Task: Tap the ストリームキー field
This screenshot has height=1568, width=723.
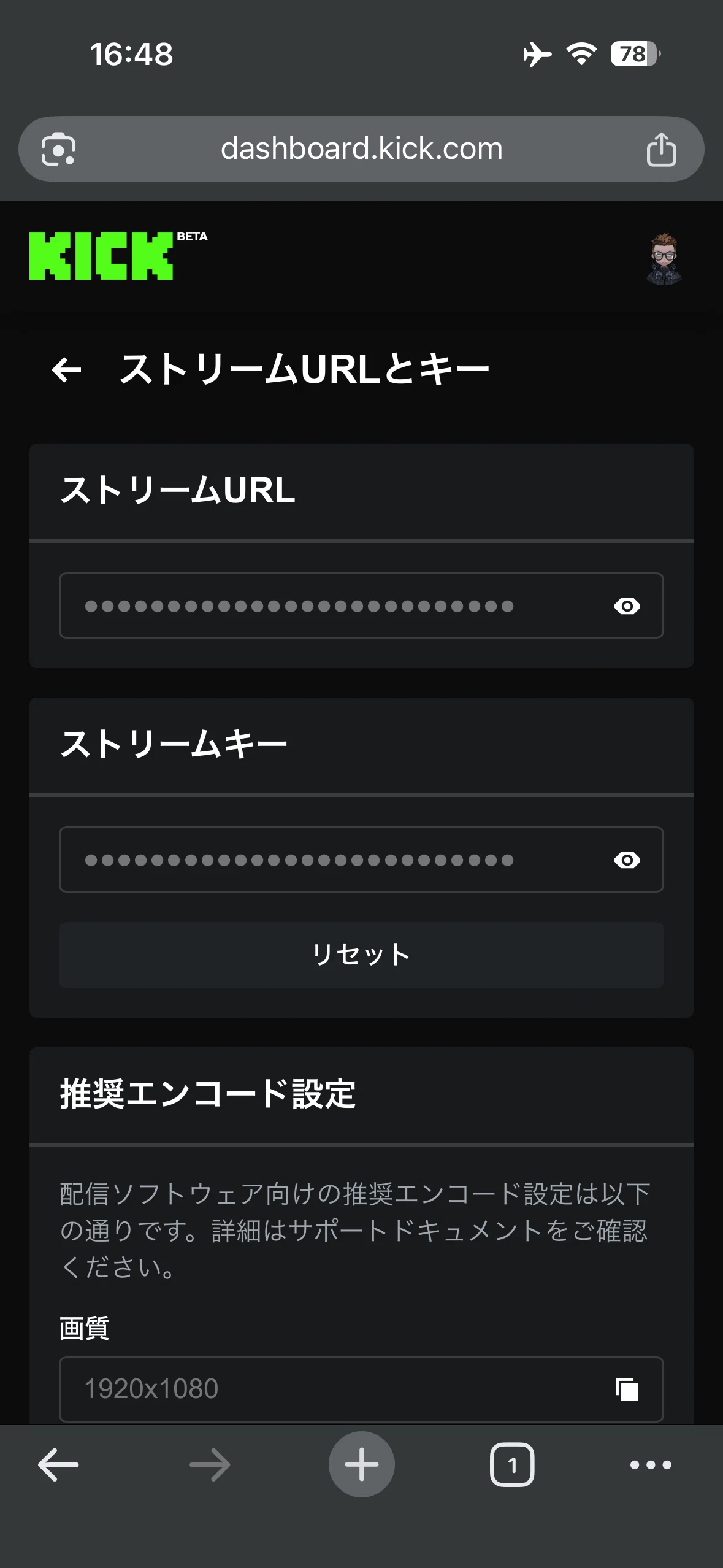Action: click(x=361, y=859)
